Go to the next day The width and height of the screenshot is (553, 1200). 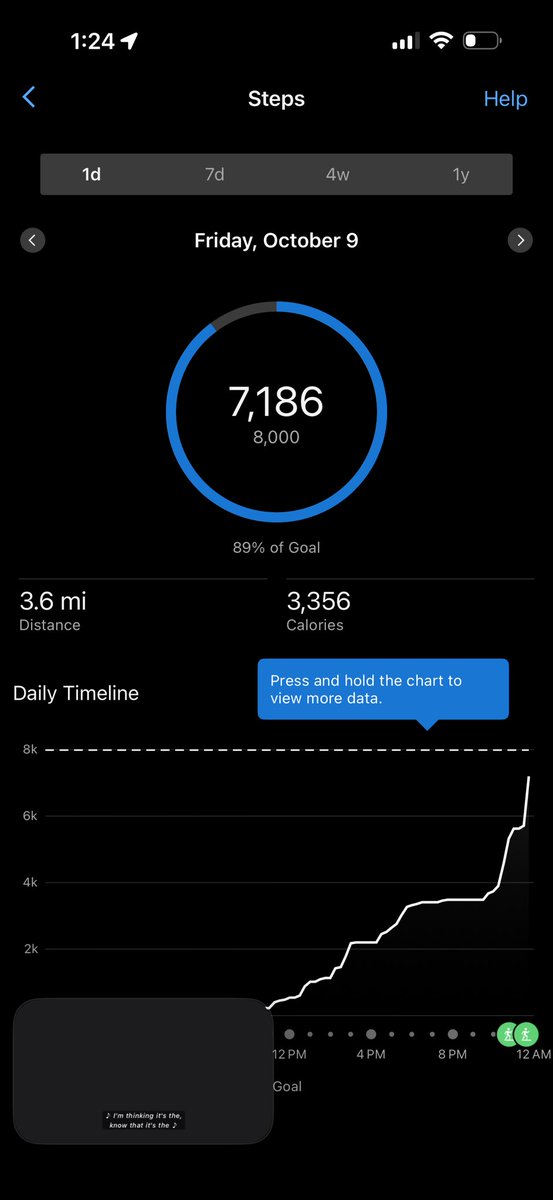tap(520, 240)
